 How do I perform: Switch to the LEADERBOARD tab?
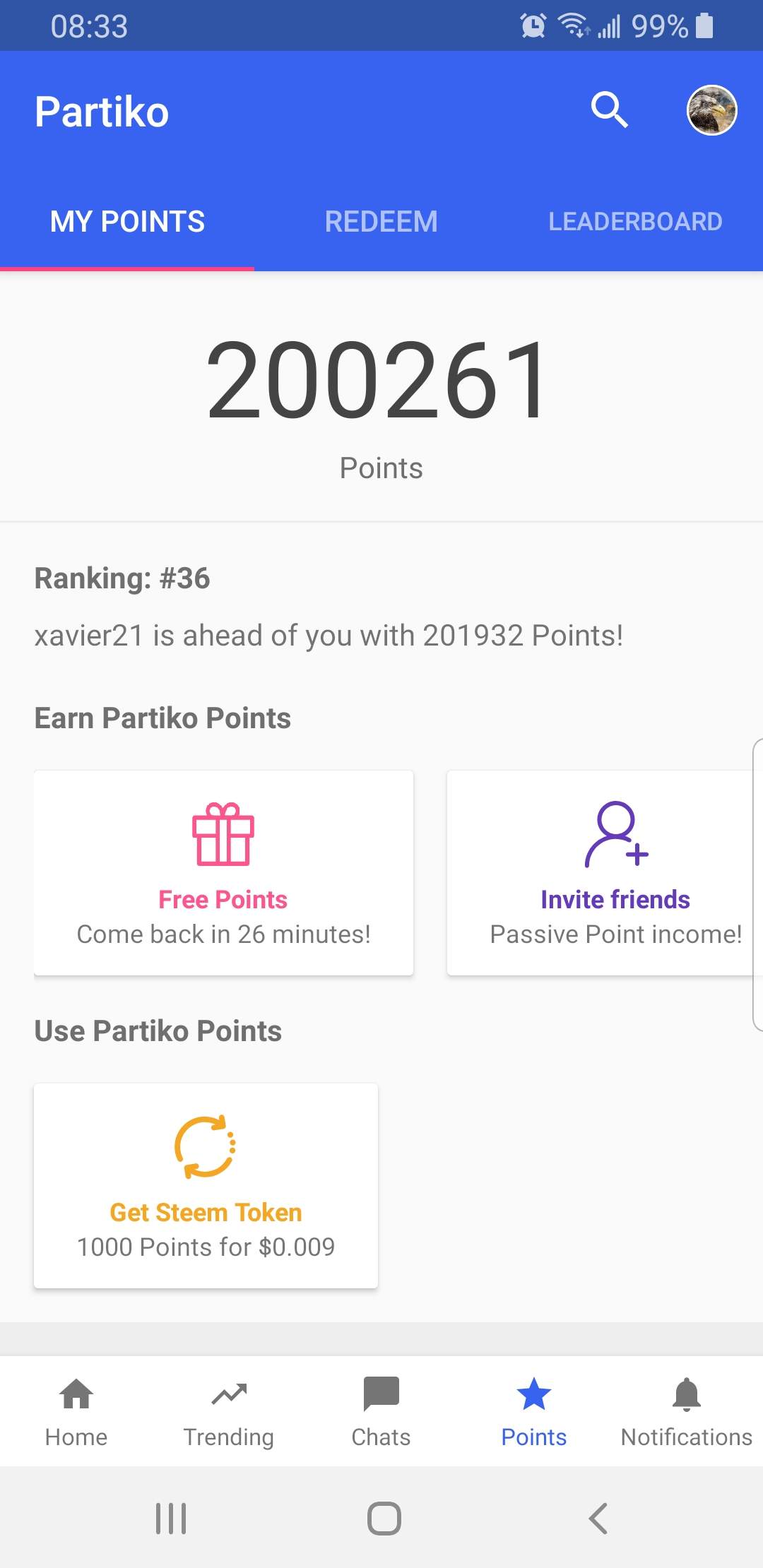634,221
